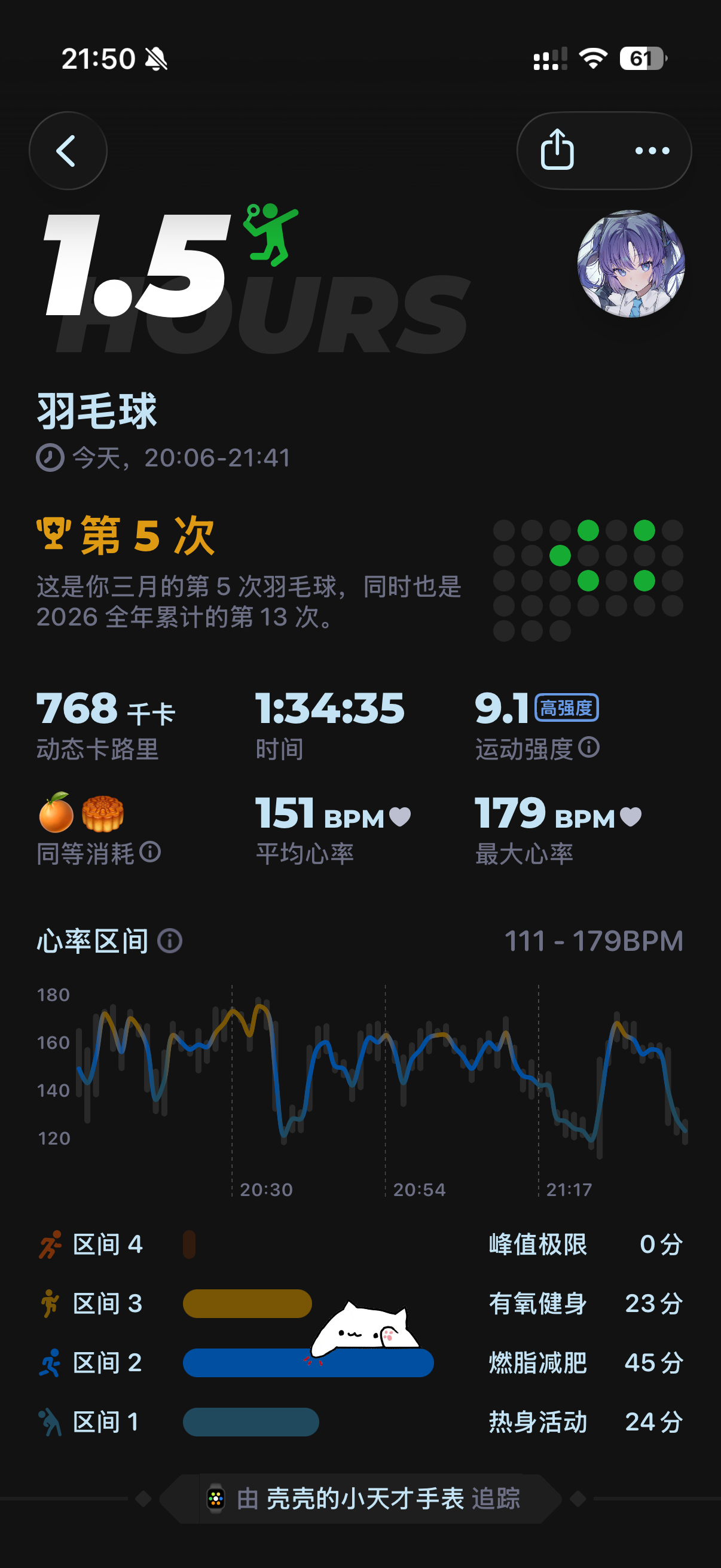This screenshot has height=1568, width=721.
Task: Share this badminton workout
Action: (557, 150)
